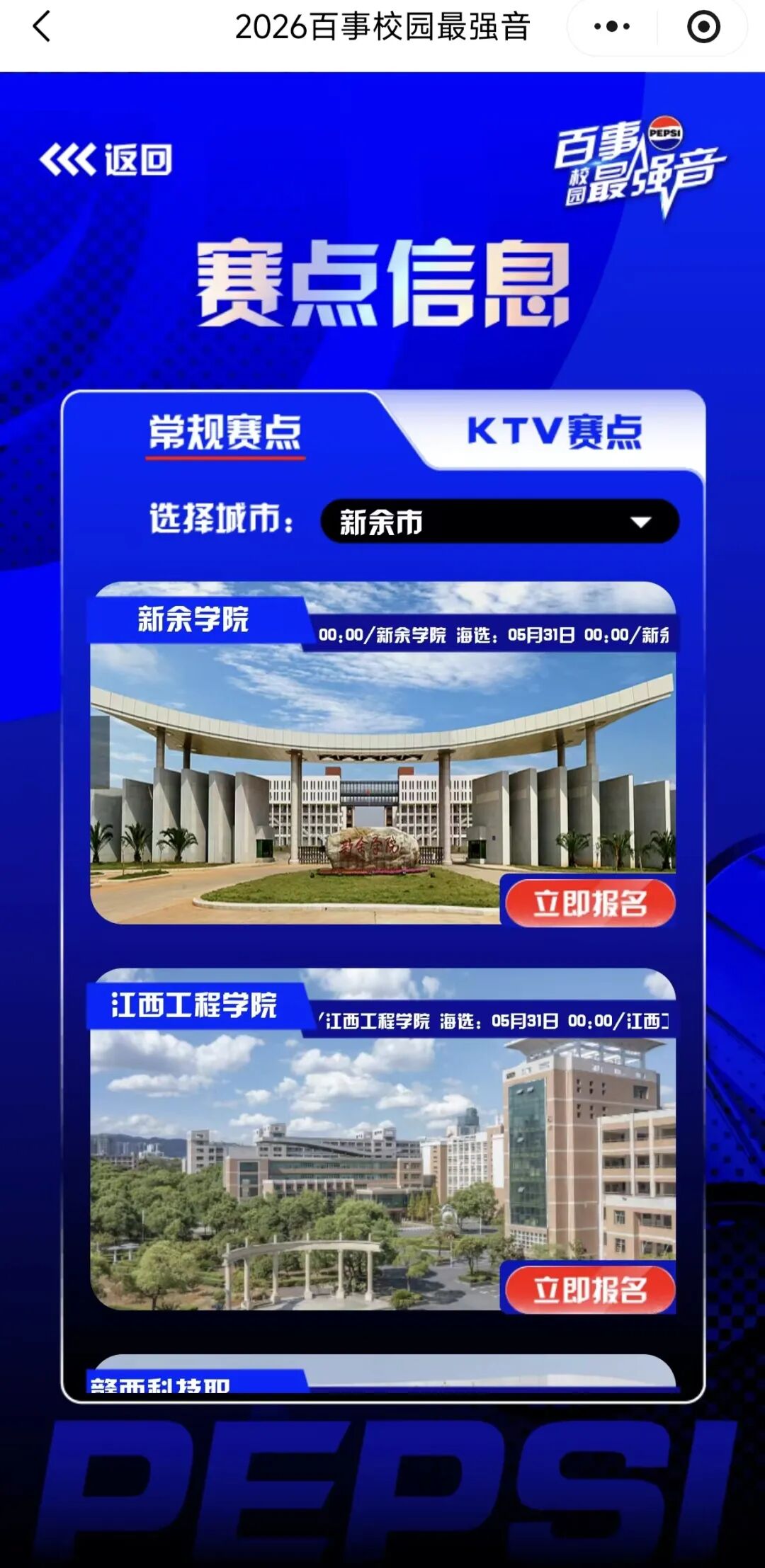Viewport: 765px width, 1568px height.
Task: Close the mini program with the circle icon
Action: pos(703,27)
